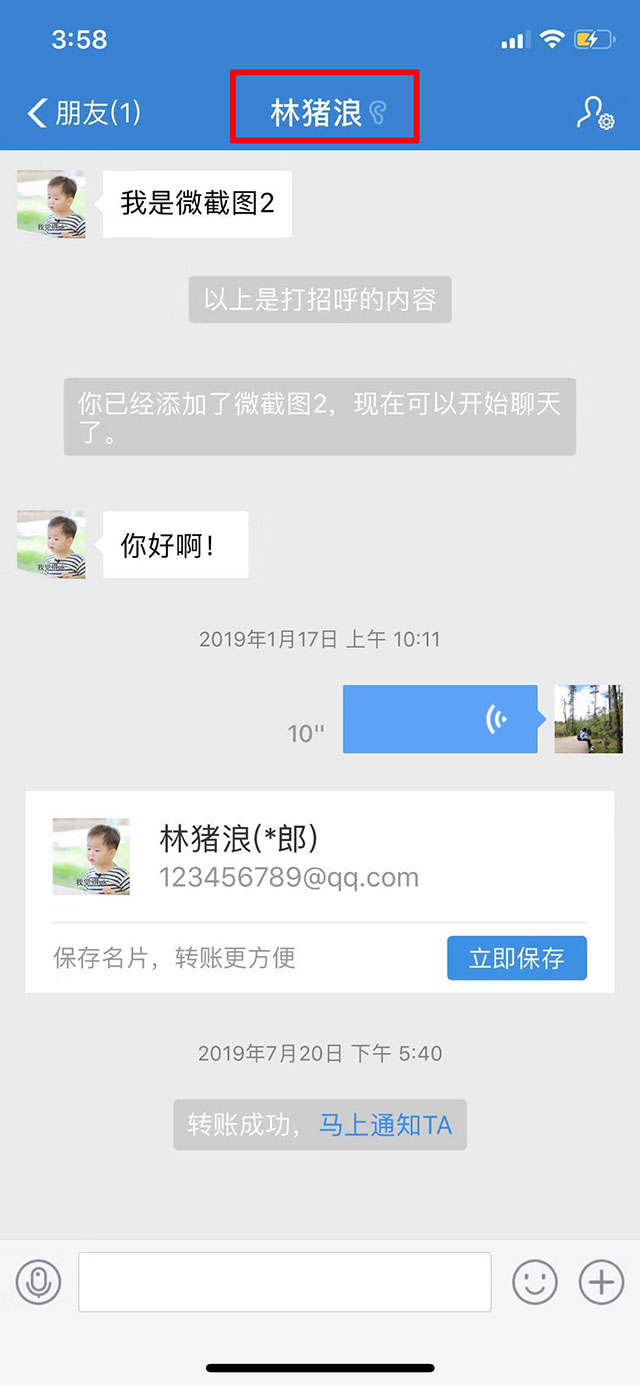640x1386 pixels.
Task: Open the emoji picker
Action: pos(534,1281)
